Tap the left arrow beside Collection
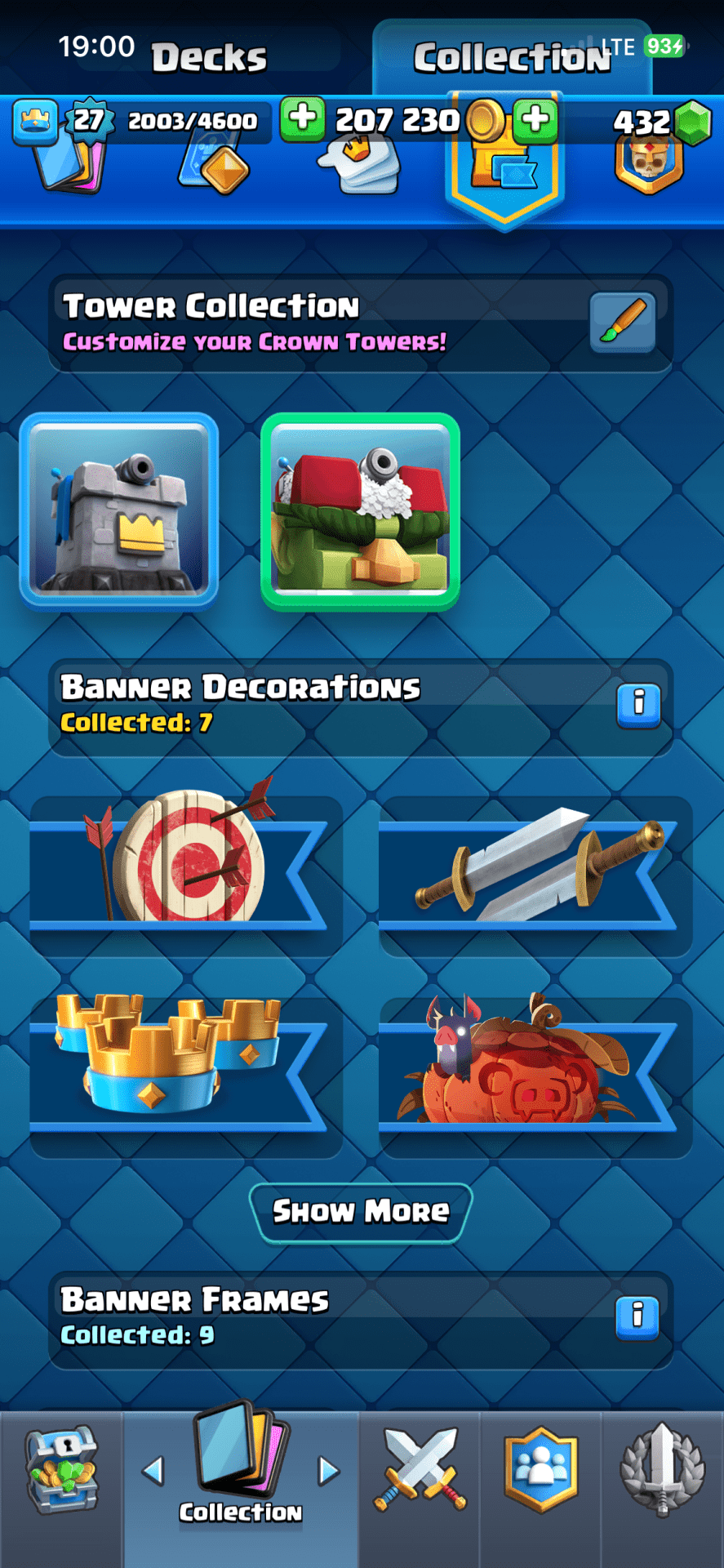Image resolution: width=724 pixels, height=1568 pixels. coord(153,1471)
